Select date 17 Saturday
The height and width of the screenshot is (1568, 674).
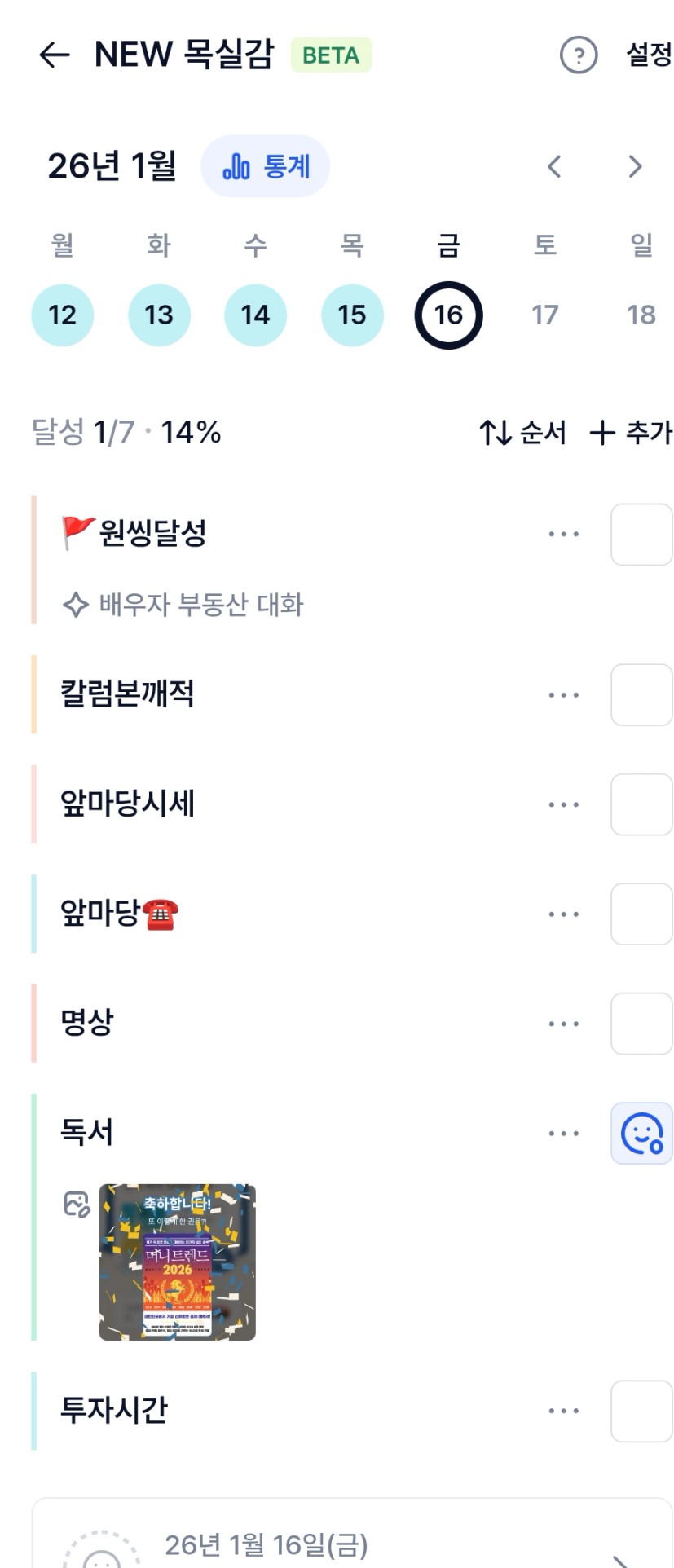point(544,315)
